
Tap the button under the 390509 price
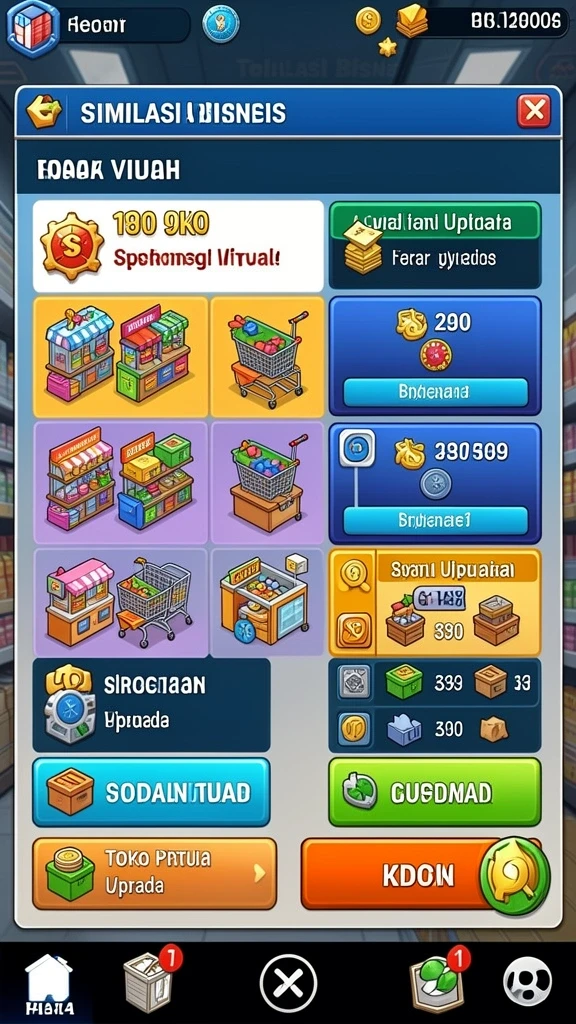coord(435,520)
